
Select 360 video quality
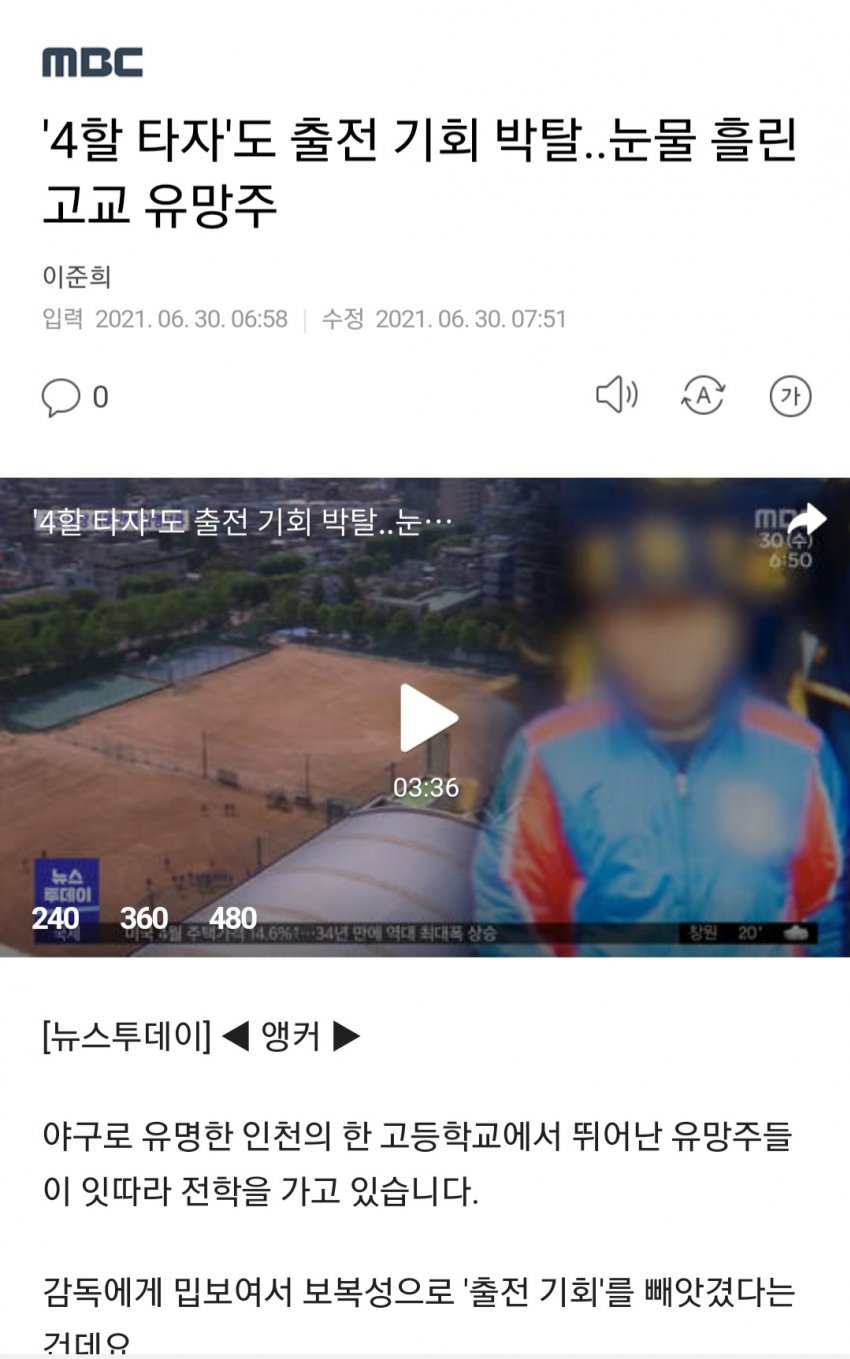[x=144, y=918]
